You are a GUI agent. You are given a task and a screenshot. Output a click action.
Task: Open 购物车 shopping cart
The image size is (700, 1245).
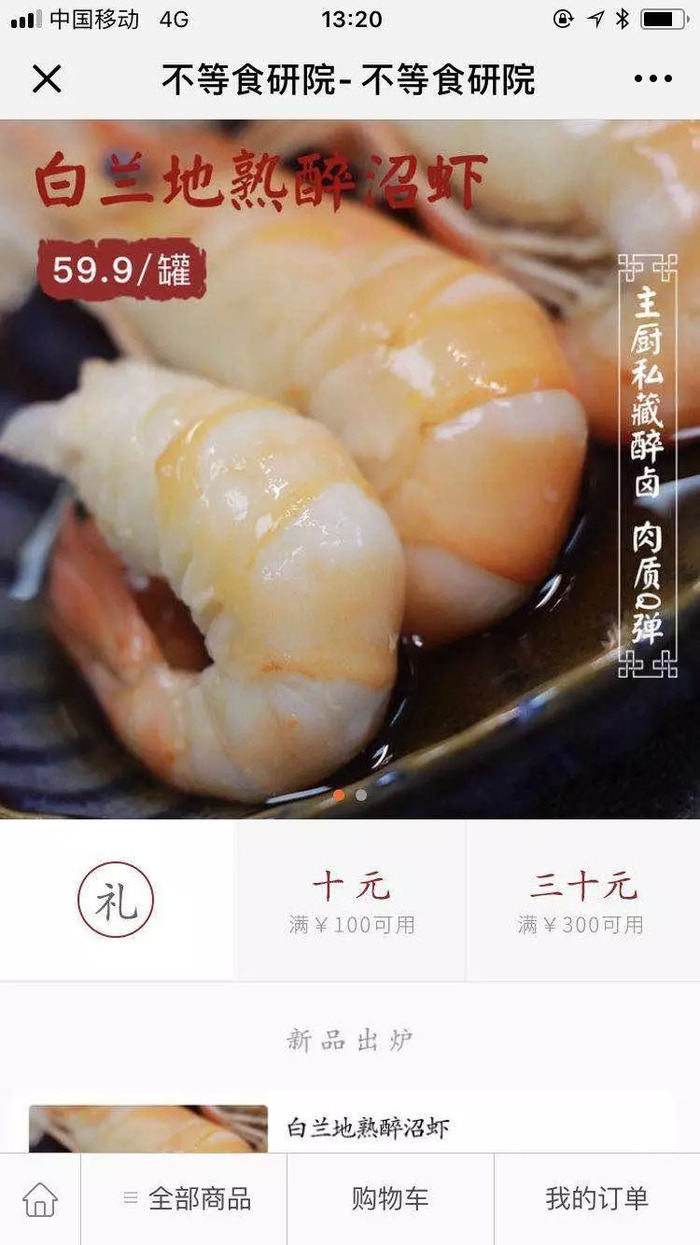390,1199
